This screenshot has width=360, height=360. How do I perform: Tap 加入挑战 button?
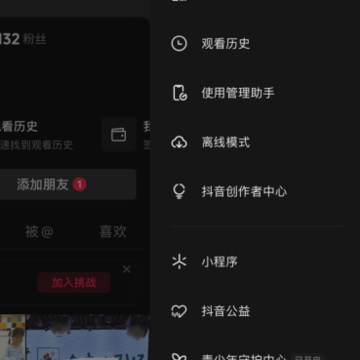pos(74,283)
